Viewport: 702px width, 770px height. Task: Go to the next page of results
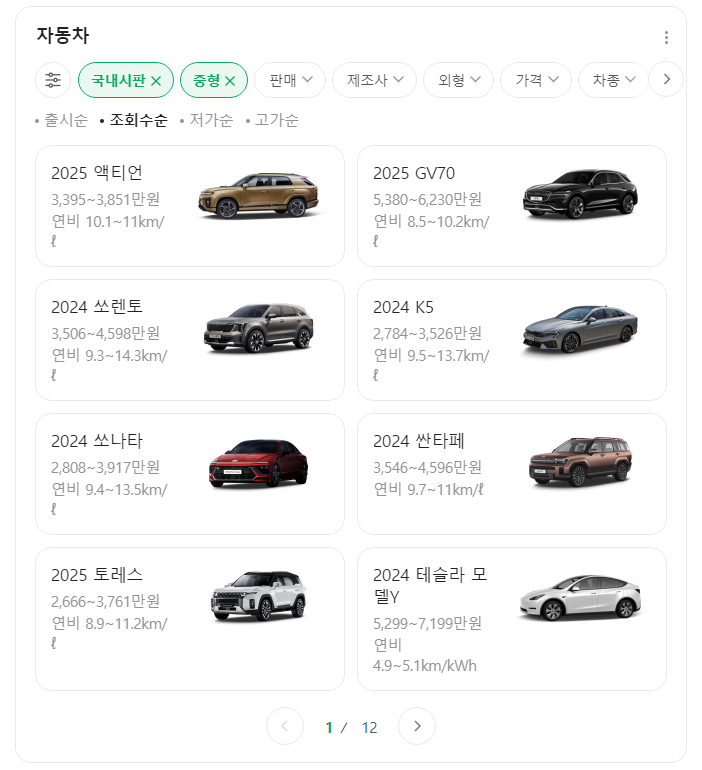(417, 727)
